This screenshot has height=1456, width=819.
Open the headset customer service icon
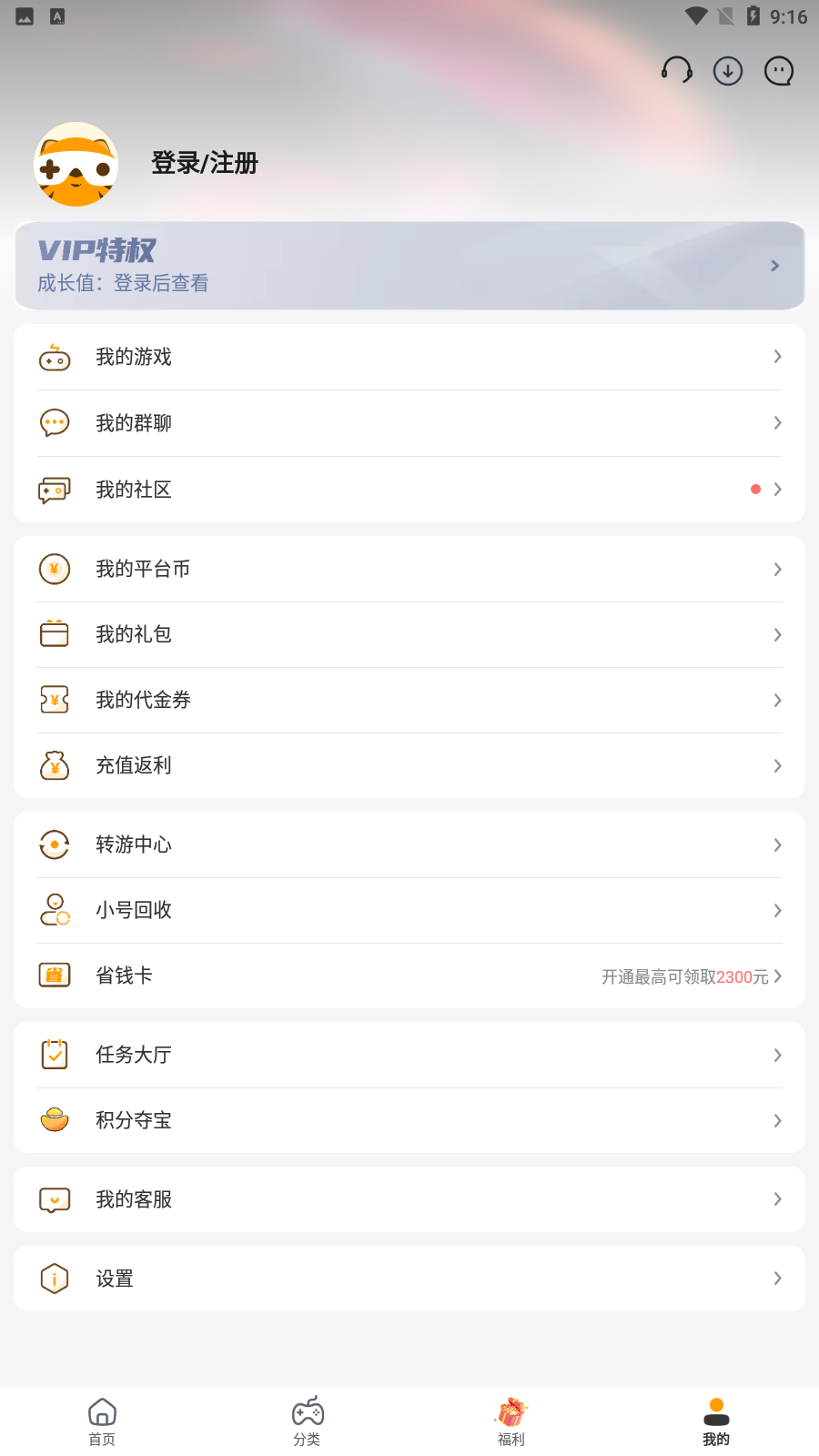[677, 70]
